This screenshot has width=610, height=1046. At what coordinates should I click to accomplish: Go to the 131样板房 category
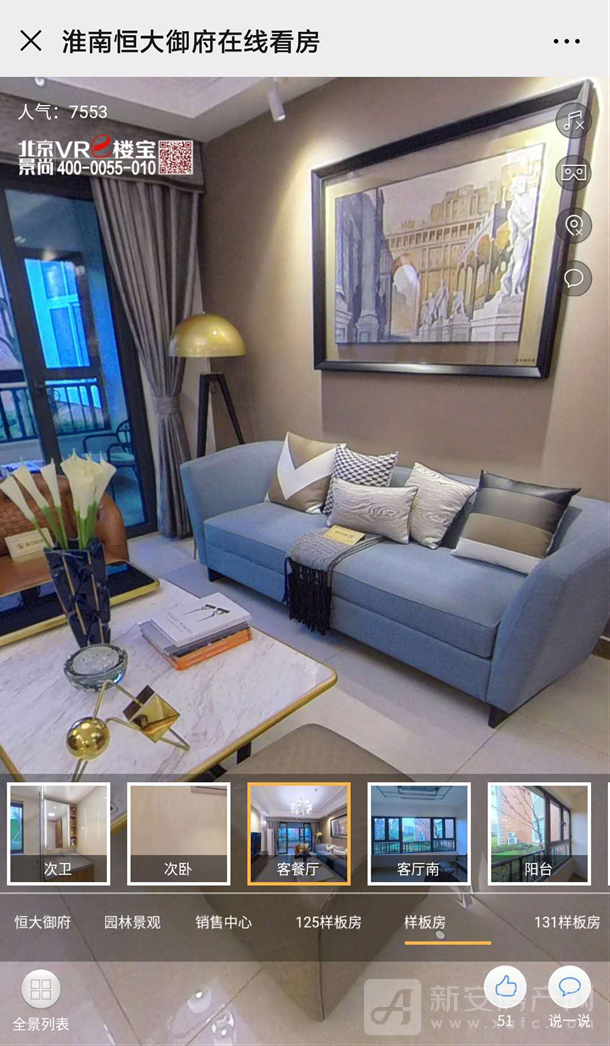(x=567, y=922)
